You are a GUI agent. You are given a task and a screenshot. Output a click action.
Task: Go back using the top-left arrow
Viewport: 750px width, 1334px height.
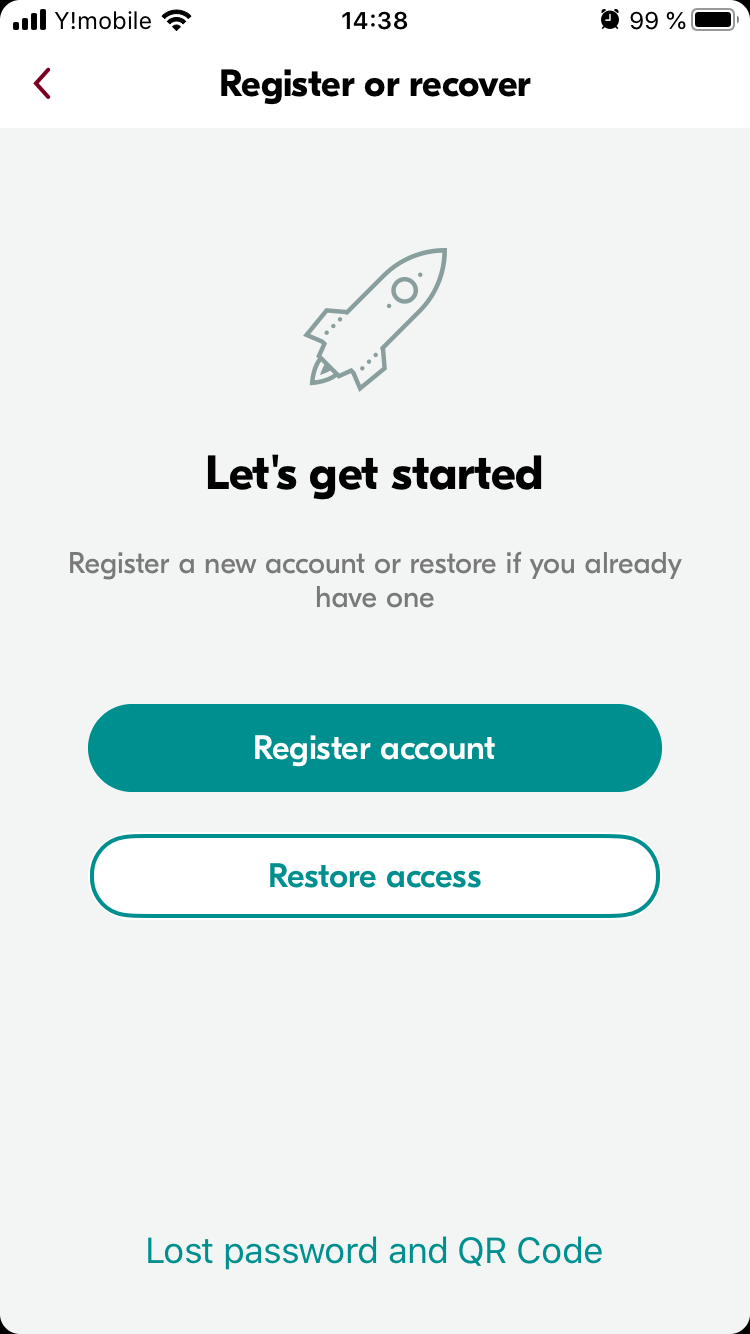click(x=41, y=84)
